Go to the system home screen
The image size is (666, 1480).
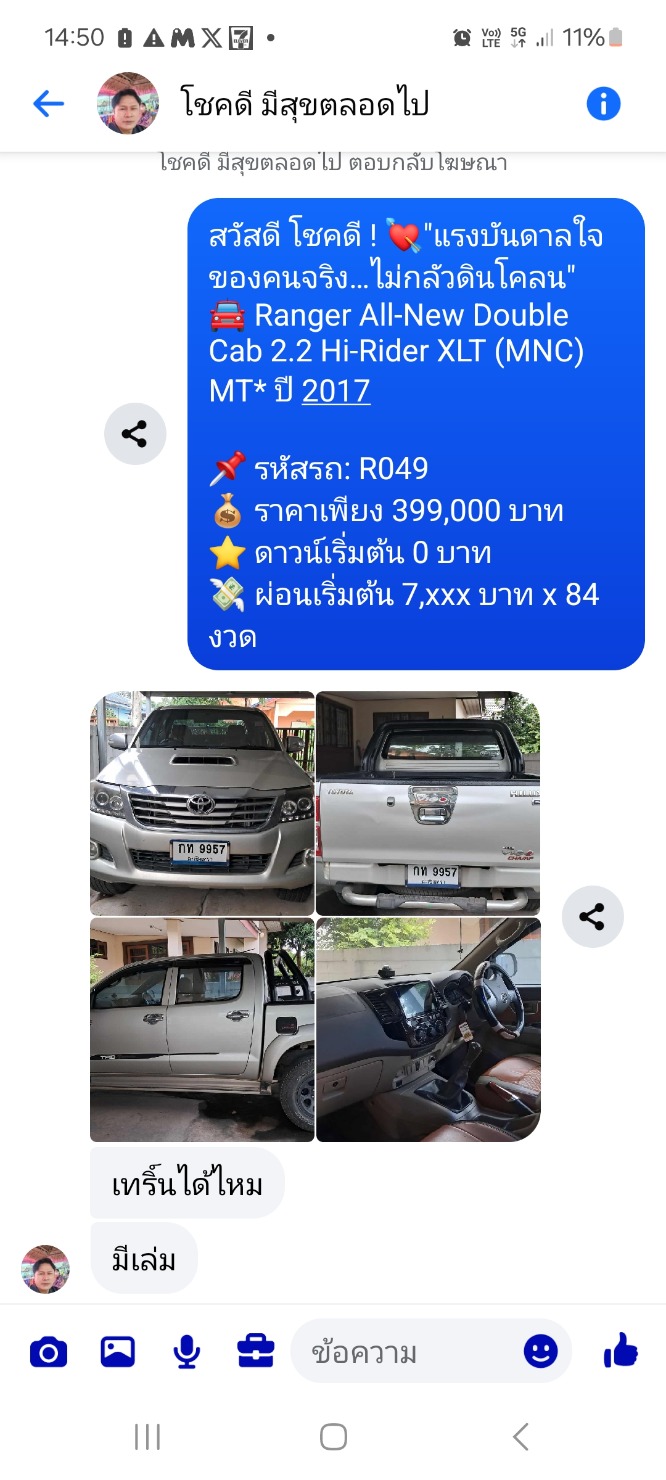coord(333,1438)
